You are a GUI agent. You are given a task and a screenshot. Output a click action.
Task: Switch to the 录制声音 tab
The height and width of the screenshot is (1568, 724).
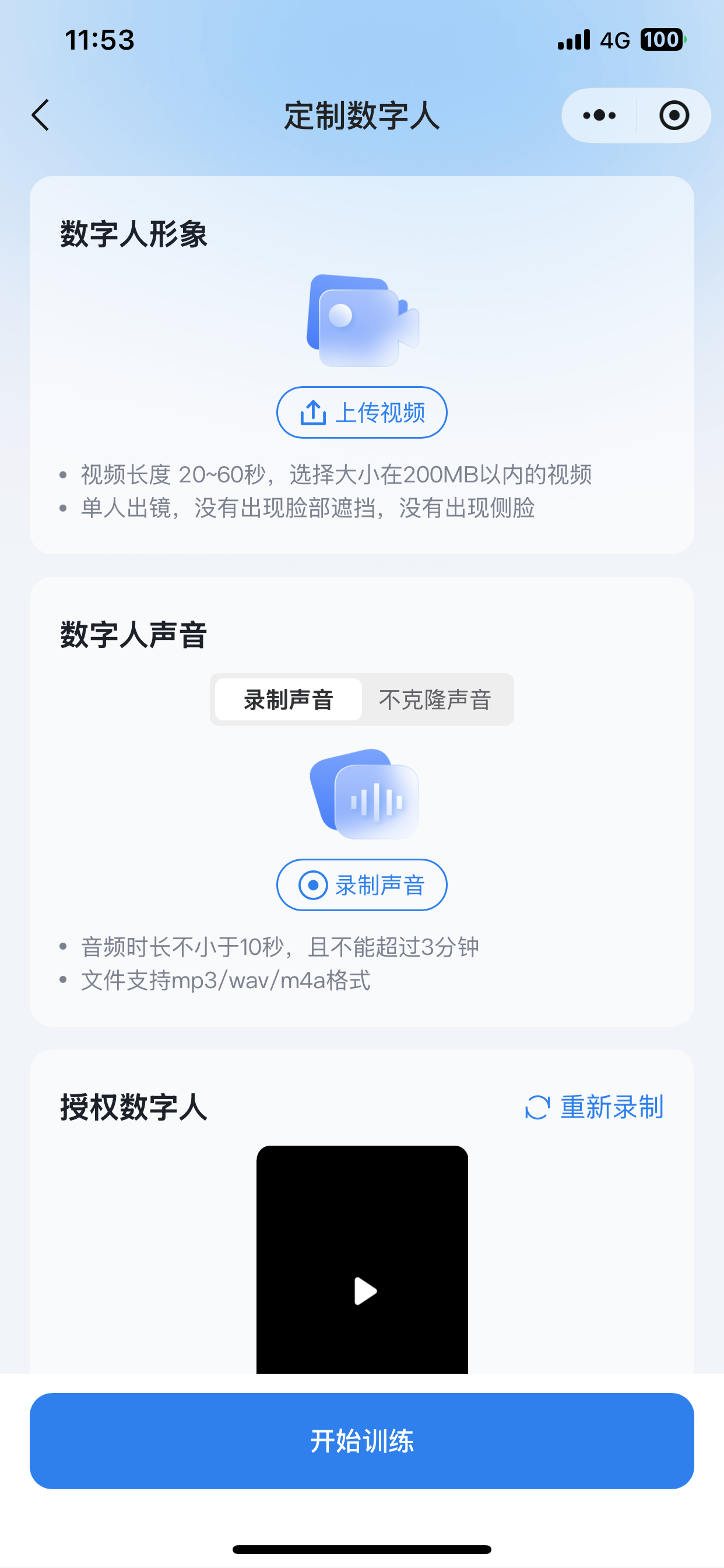[289, 699]
